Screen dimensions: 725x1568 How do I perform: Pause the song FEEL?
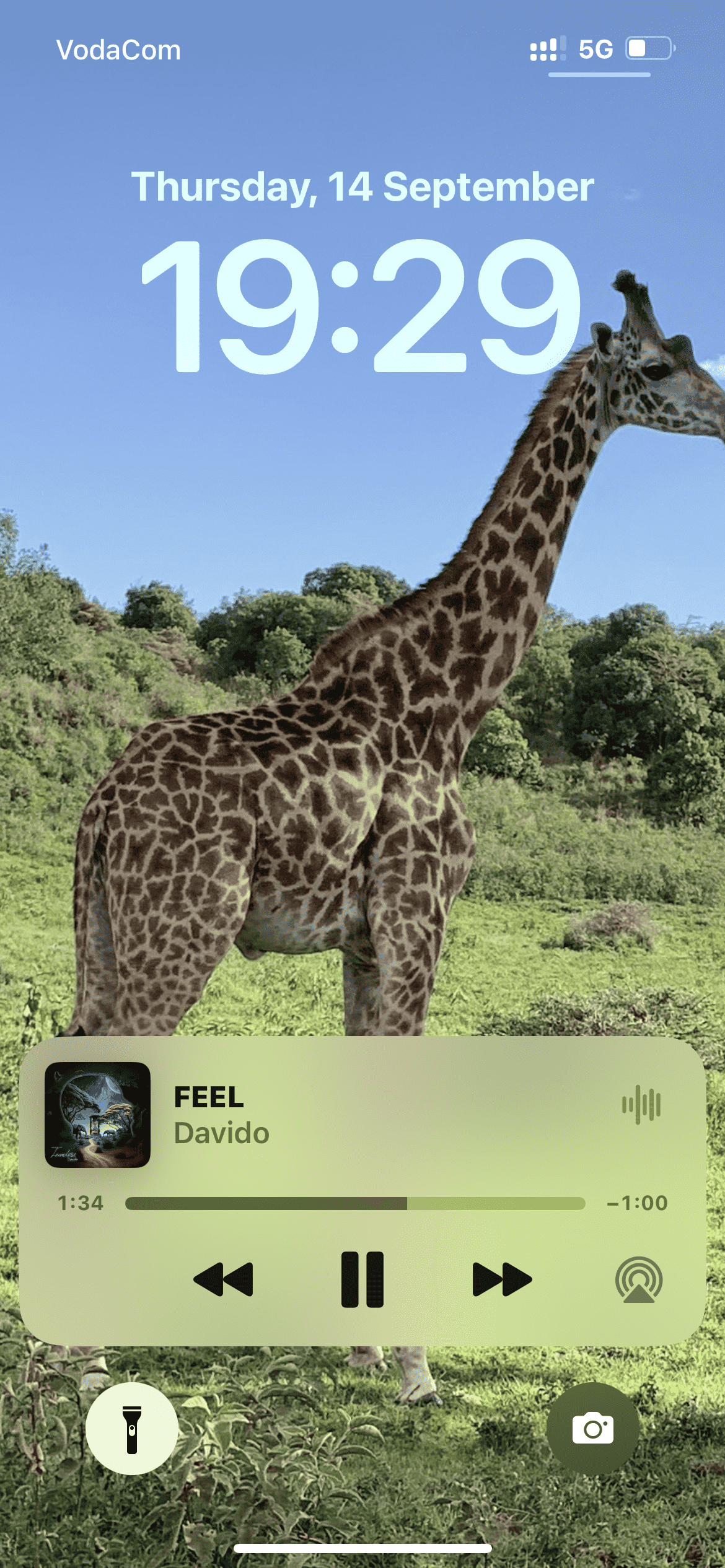(362, 1279)
